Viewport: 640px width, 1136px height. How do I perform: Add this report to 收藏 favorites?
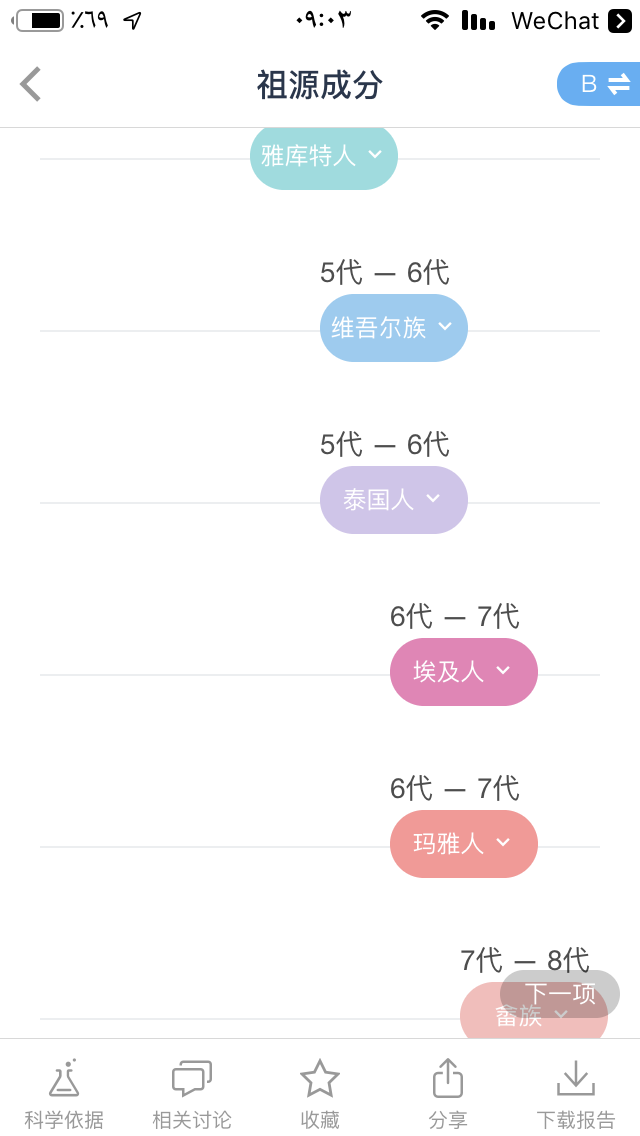[320, 1094]
